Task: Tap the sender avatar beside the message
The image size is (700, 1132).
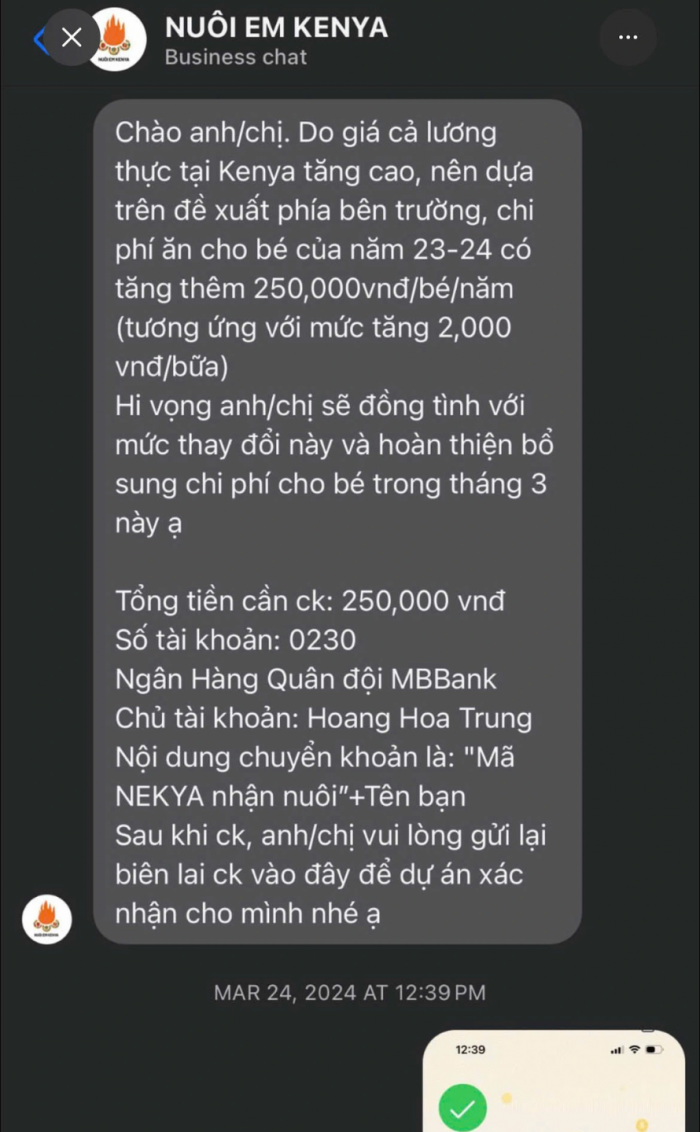Action: (47, 919)
